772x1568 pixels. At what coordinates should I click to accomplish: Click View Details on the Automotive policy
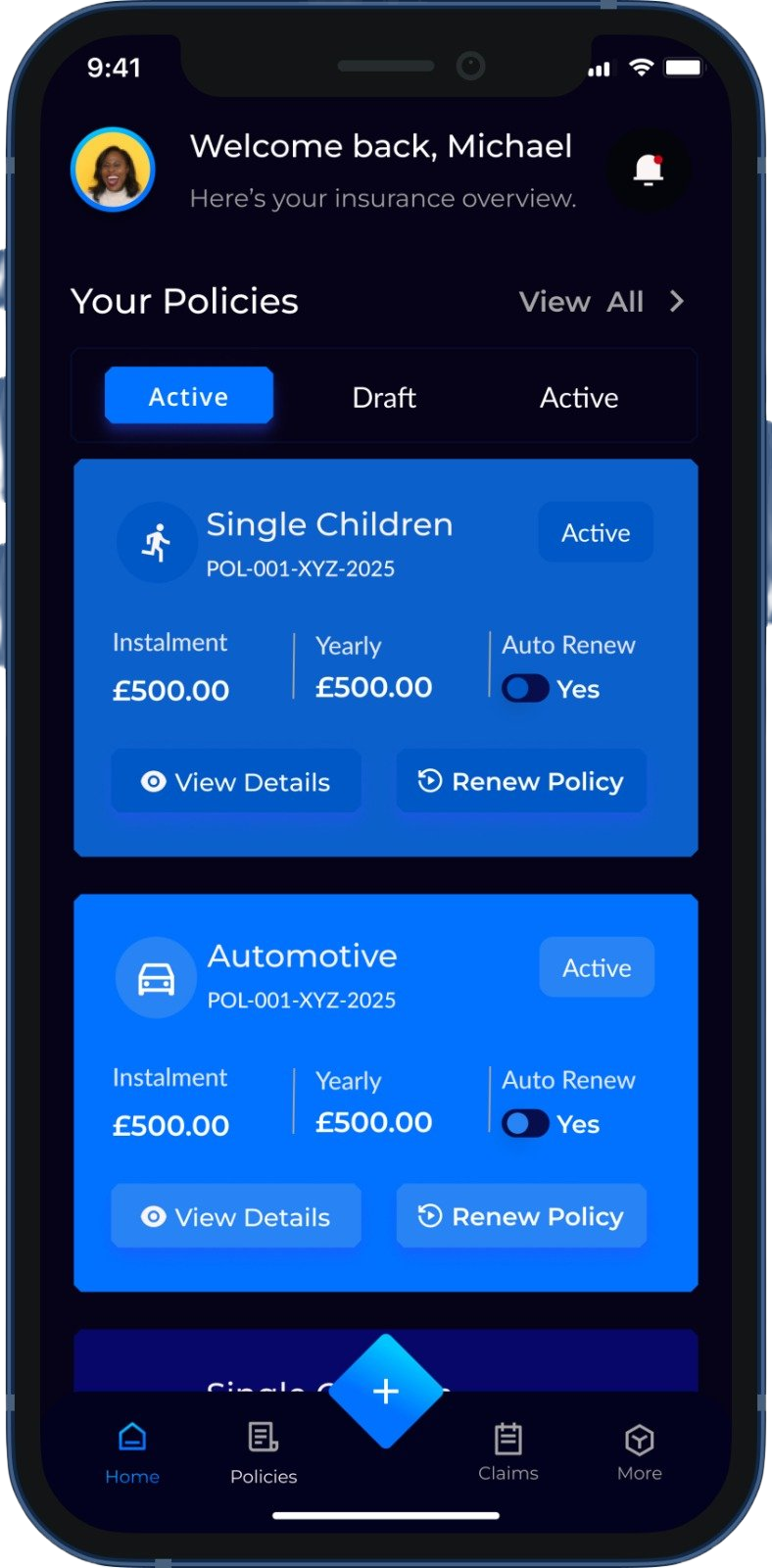coord(235,1216)
